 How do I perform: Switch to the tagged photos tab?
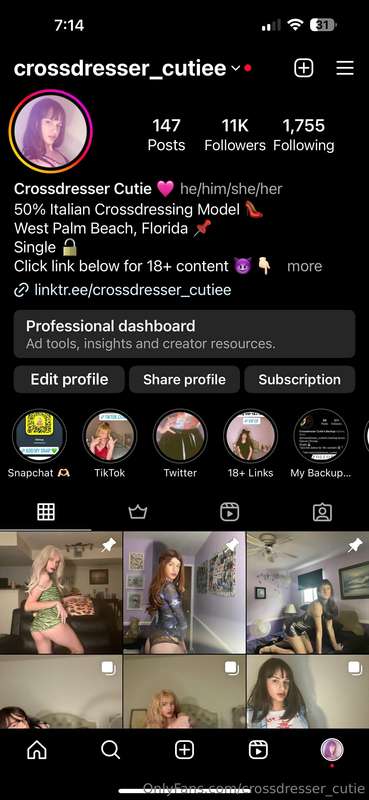click(x=323, y=512)
